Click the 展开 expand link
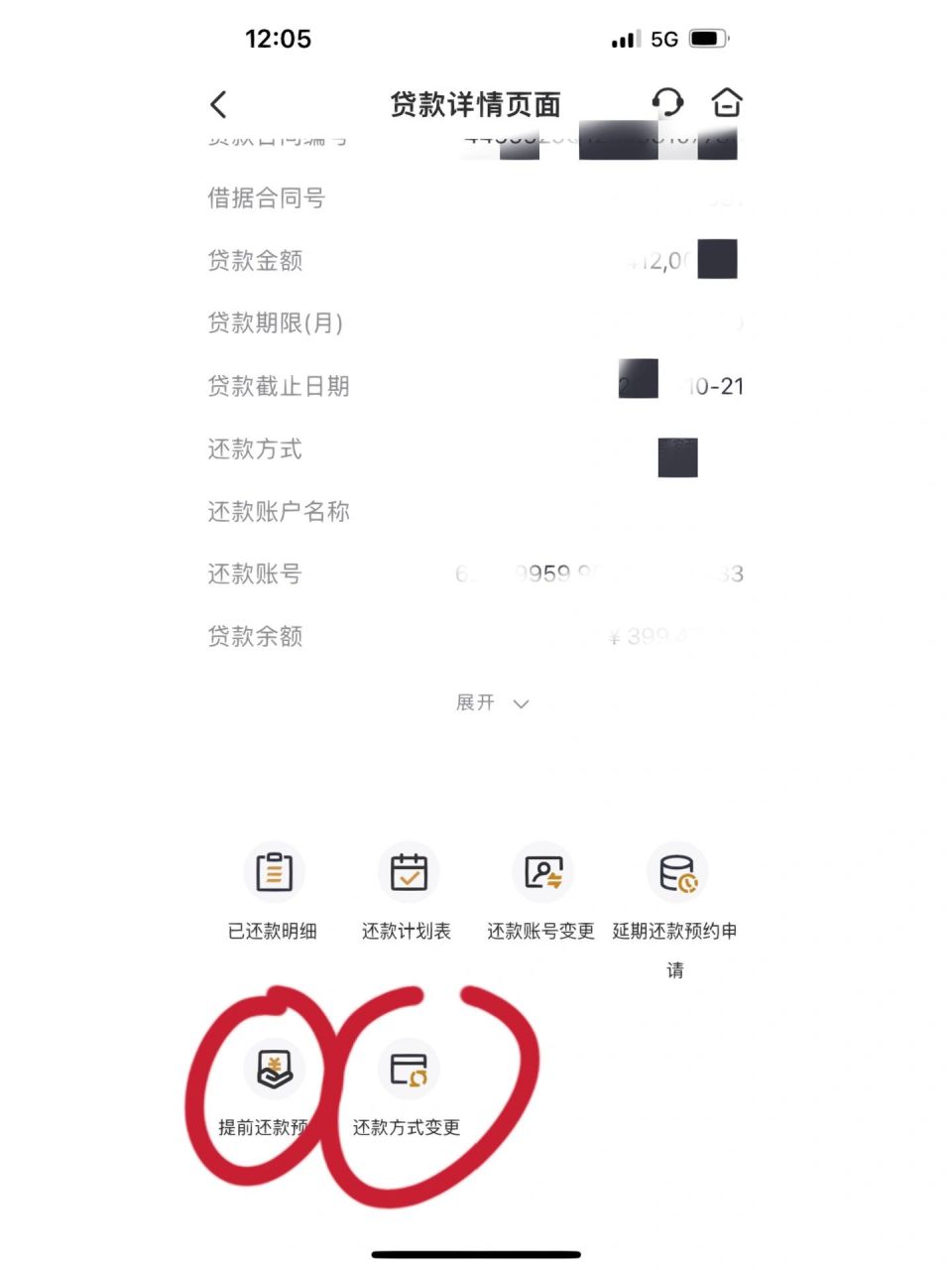This screenshot has width=952, height=1270. 476,703
